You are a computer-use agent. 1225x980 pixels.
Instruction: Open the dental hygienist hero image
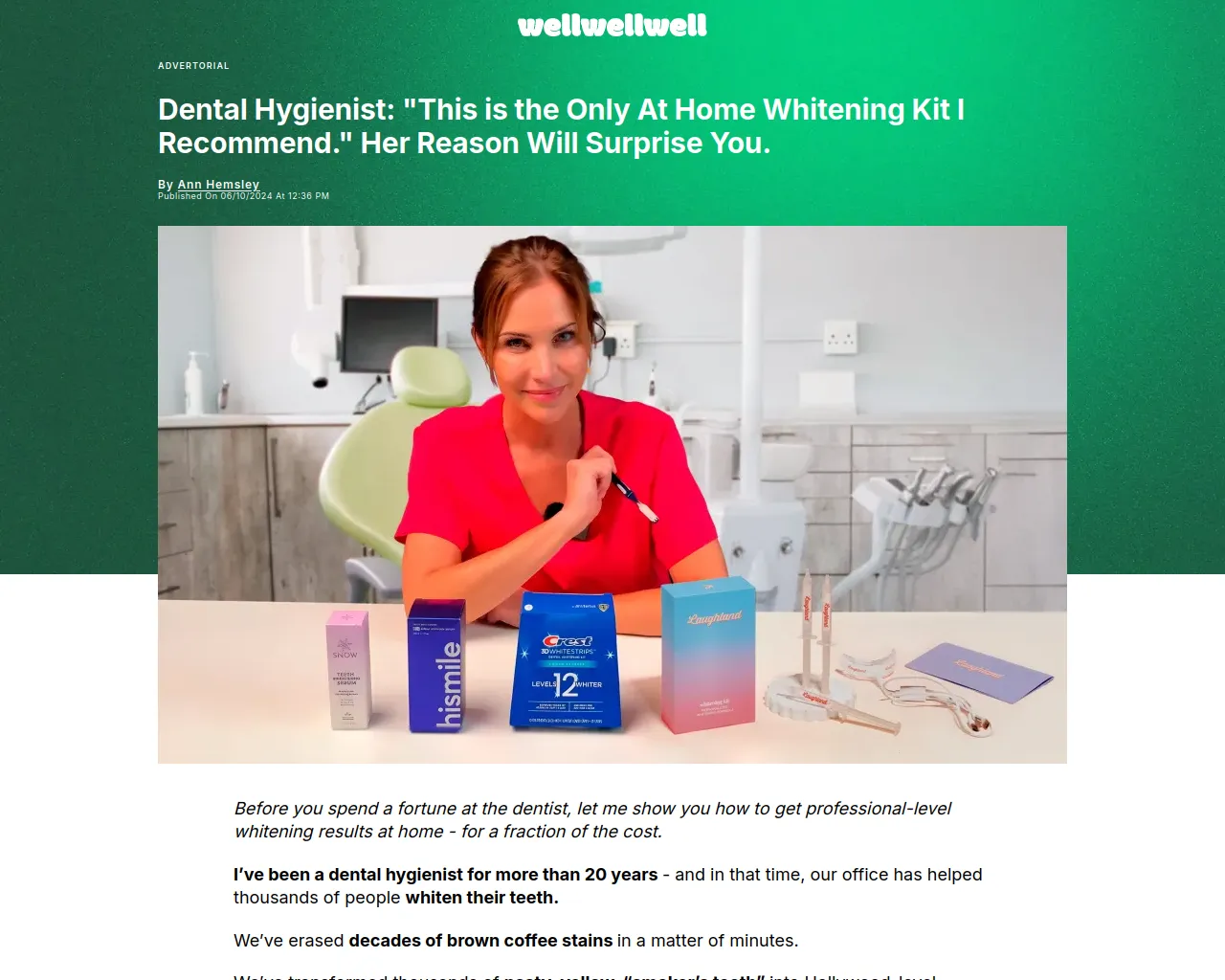[x=612, y=494]
